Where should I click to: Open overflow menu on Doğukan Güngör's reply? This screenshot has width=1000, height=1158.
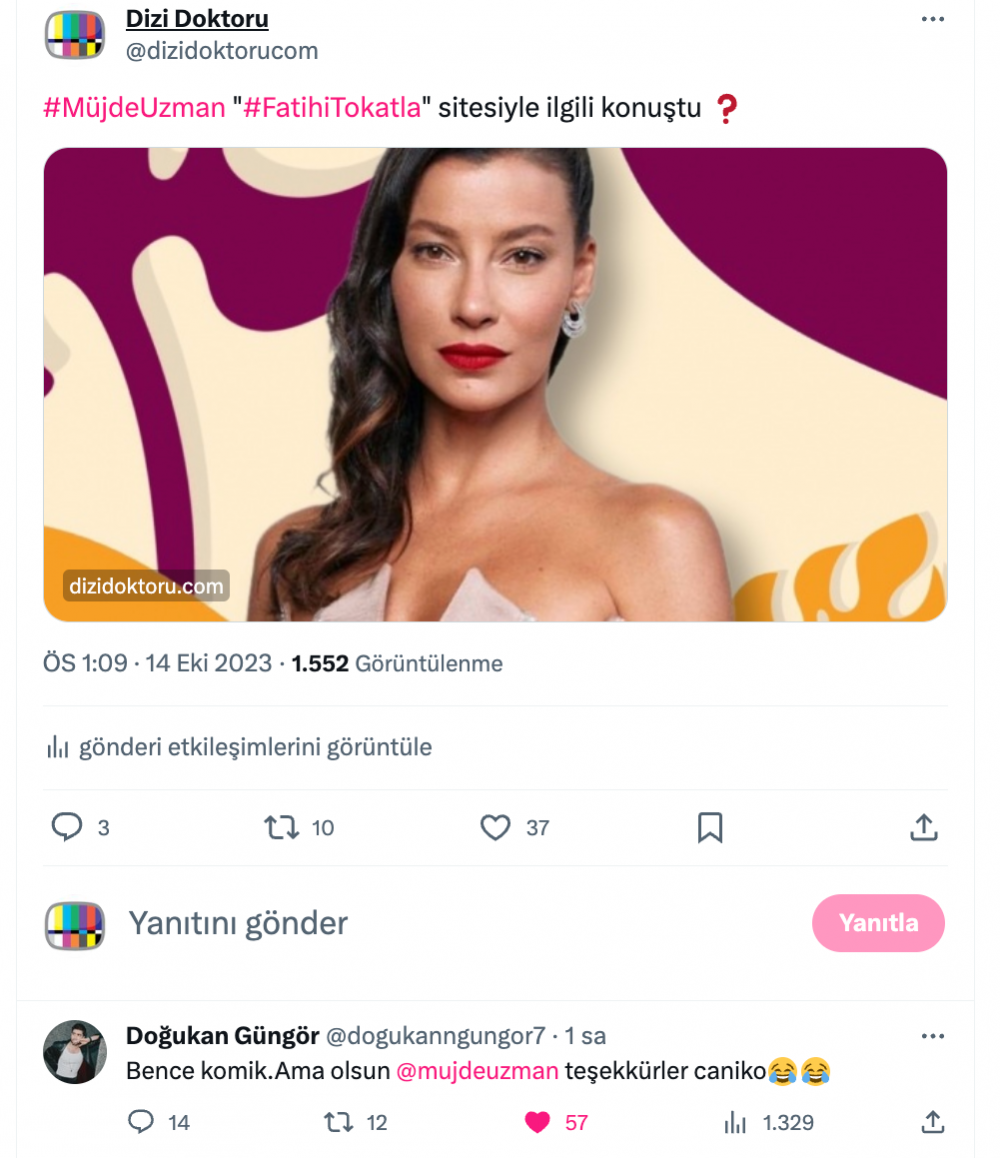(x=932, y=1036)
